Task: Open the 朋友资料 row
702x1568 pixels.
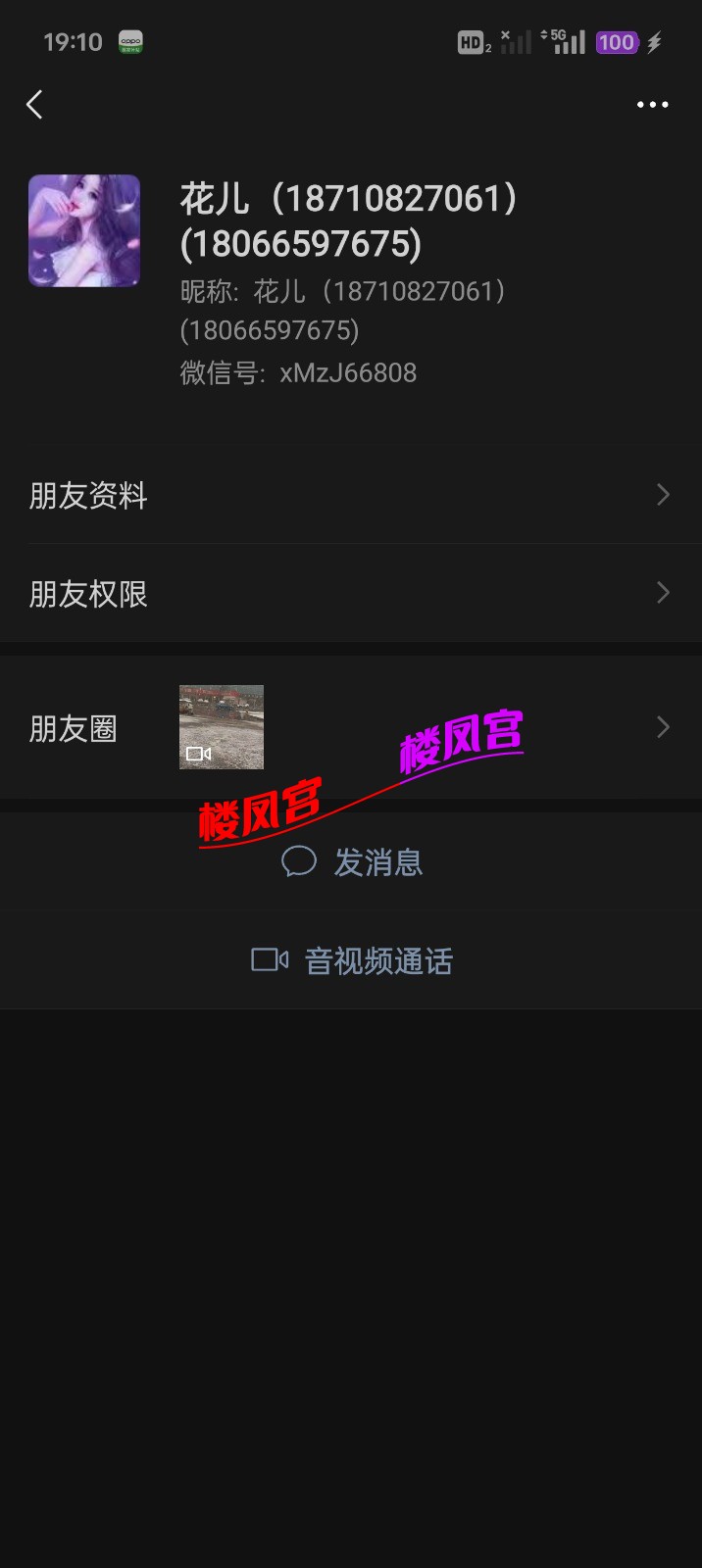Action: pyautogui.click(x=351, y=495)
